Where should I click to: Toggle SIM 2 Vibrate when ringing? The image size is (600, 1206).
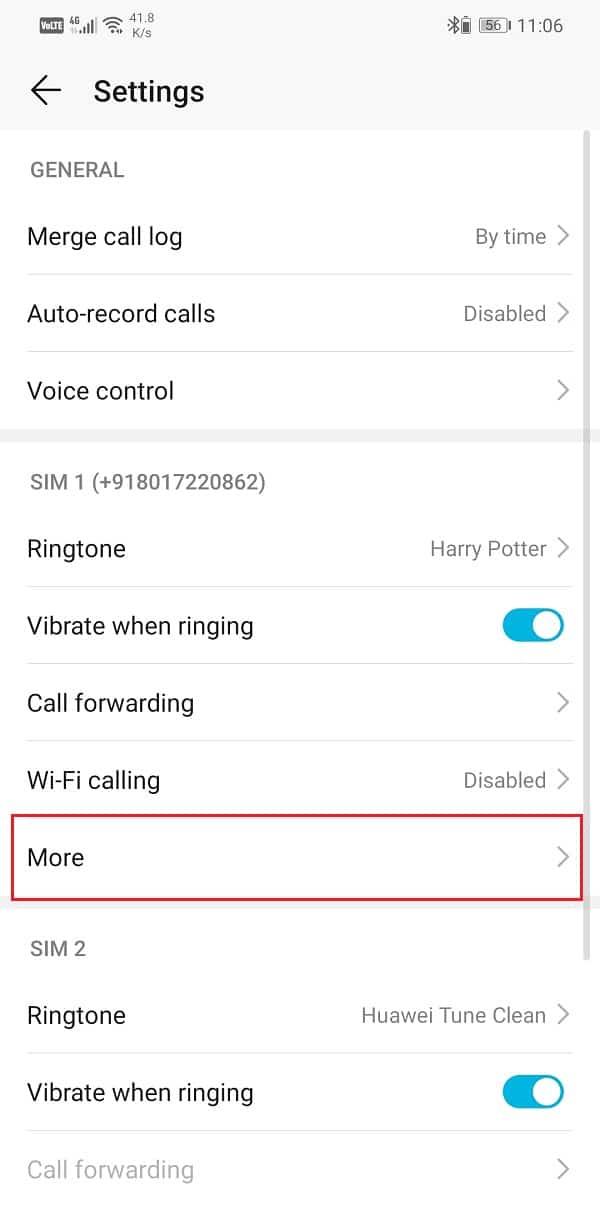532,1092
